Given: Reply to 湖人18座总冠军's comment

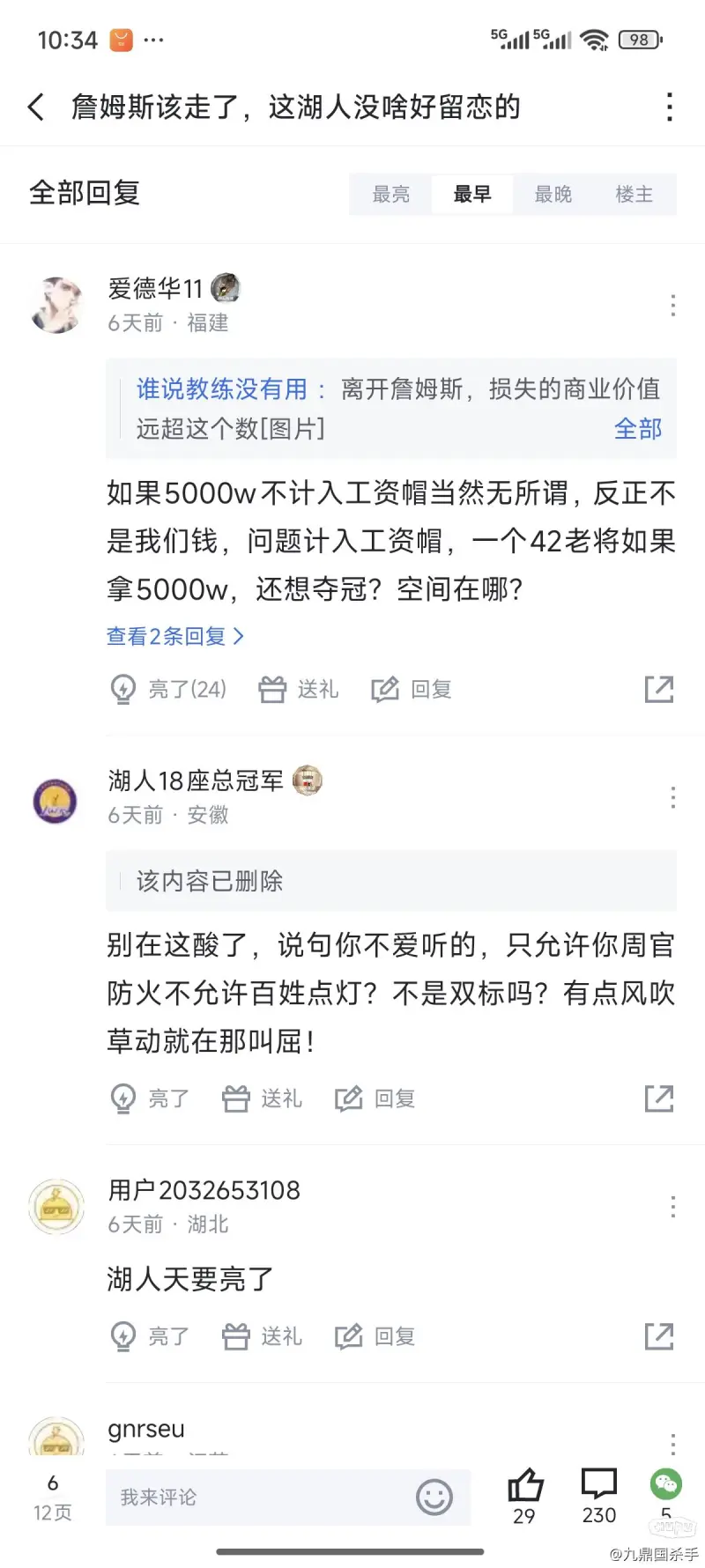Looking at the screenshot, I should (x=375, y=1098).
